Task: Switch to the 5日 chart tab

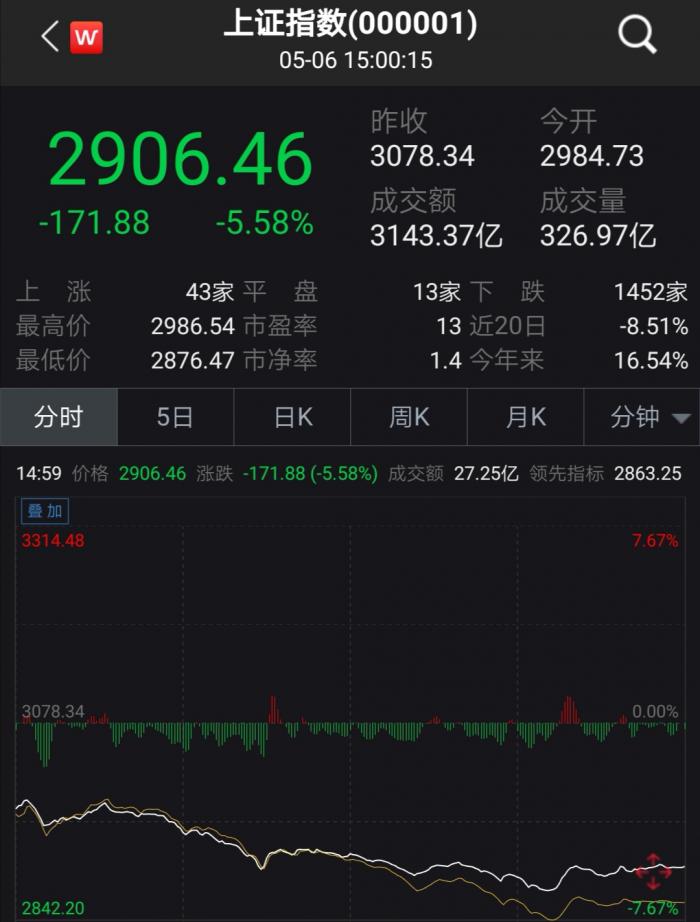Action: [175, 417]
